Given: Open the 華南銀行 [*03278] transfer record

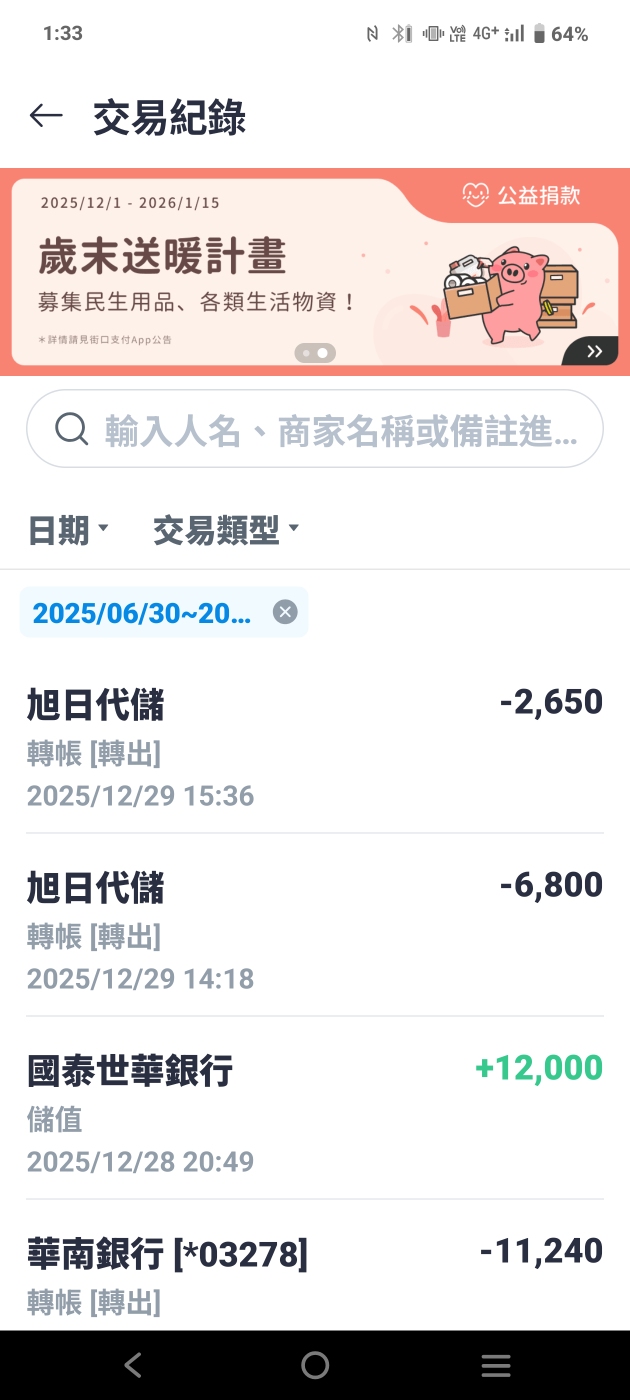Looking at the screenshot, I should point(315,1265).
